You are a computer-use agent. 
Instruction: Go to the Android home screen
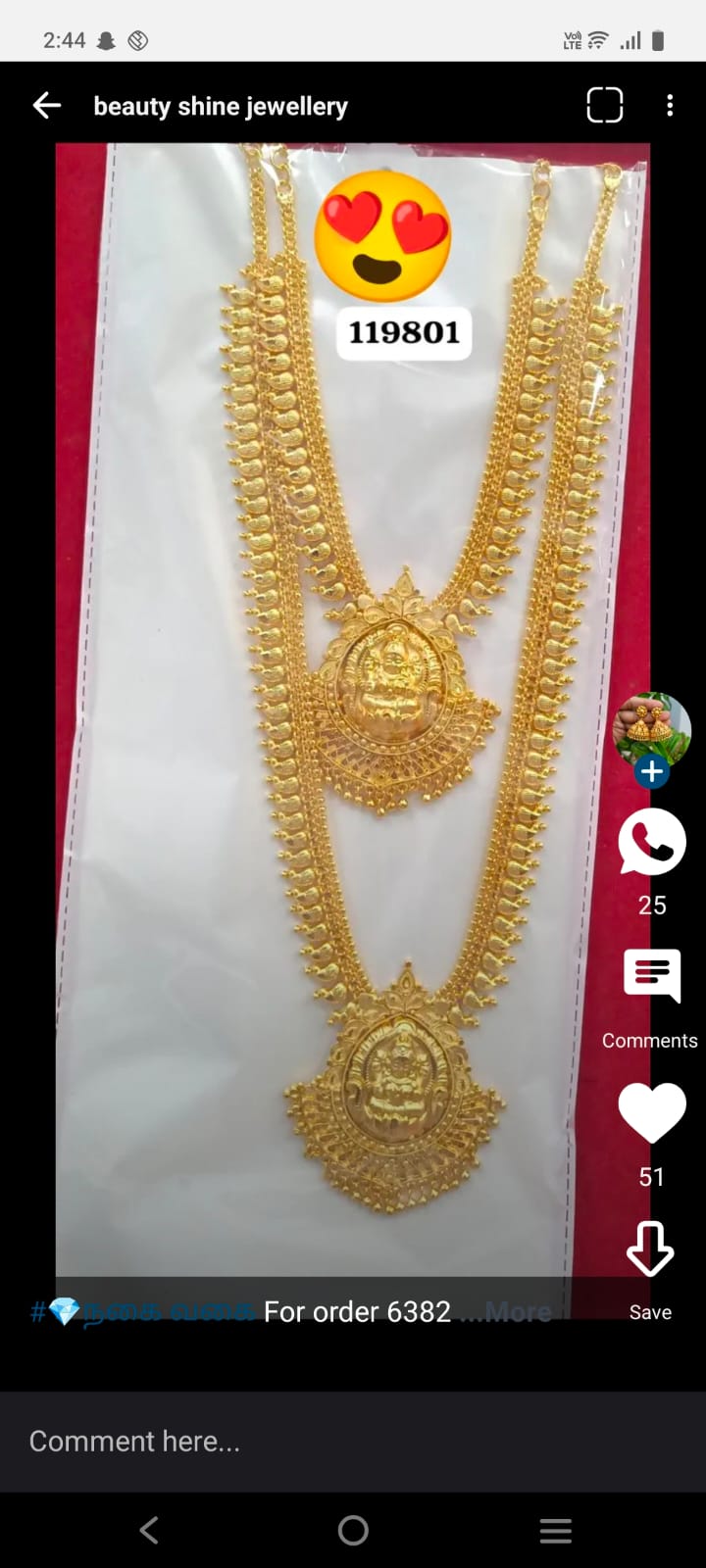pos(353,1530)
